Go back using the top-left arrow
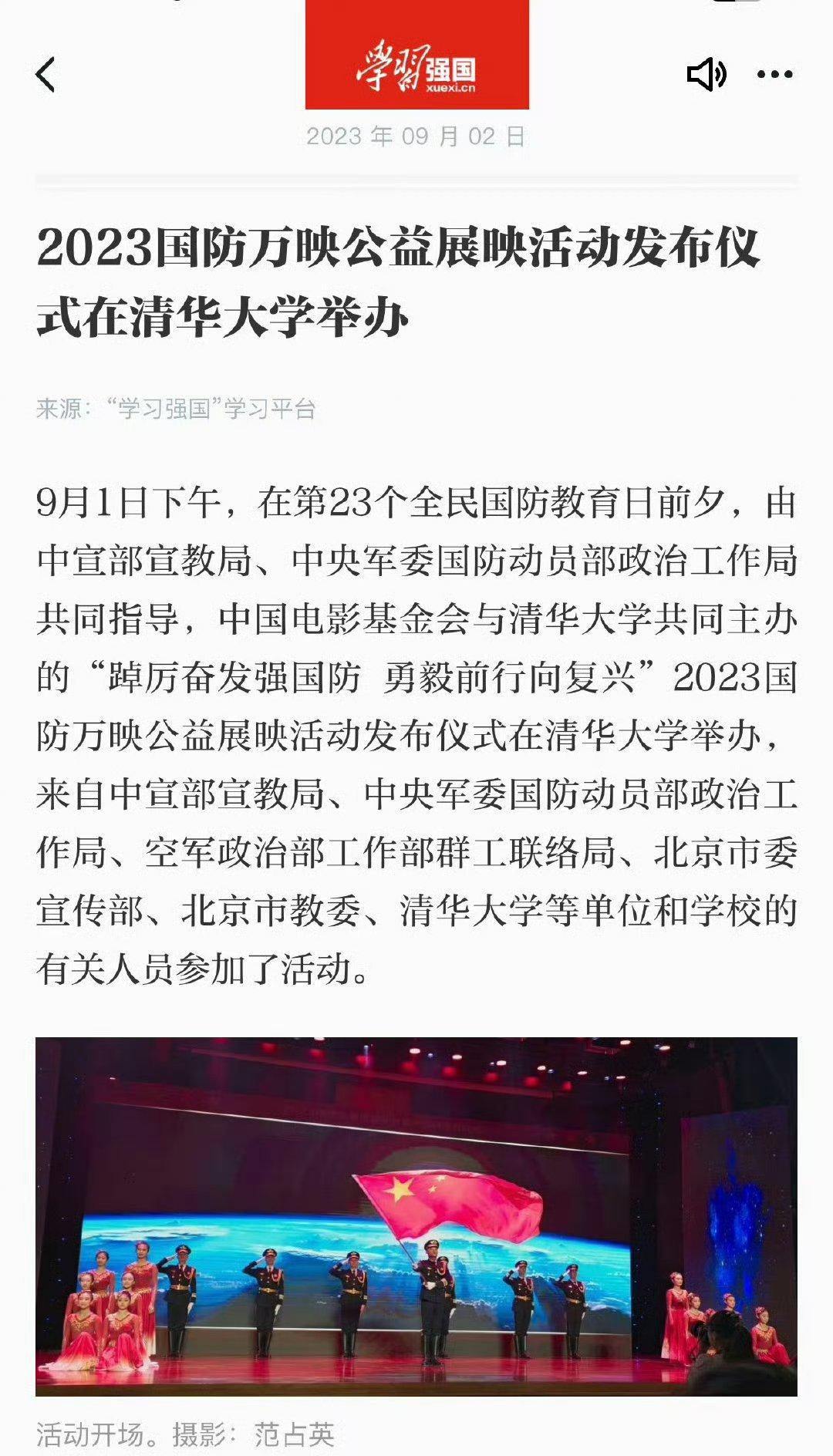 [46, 75]
